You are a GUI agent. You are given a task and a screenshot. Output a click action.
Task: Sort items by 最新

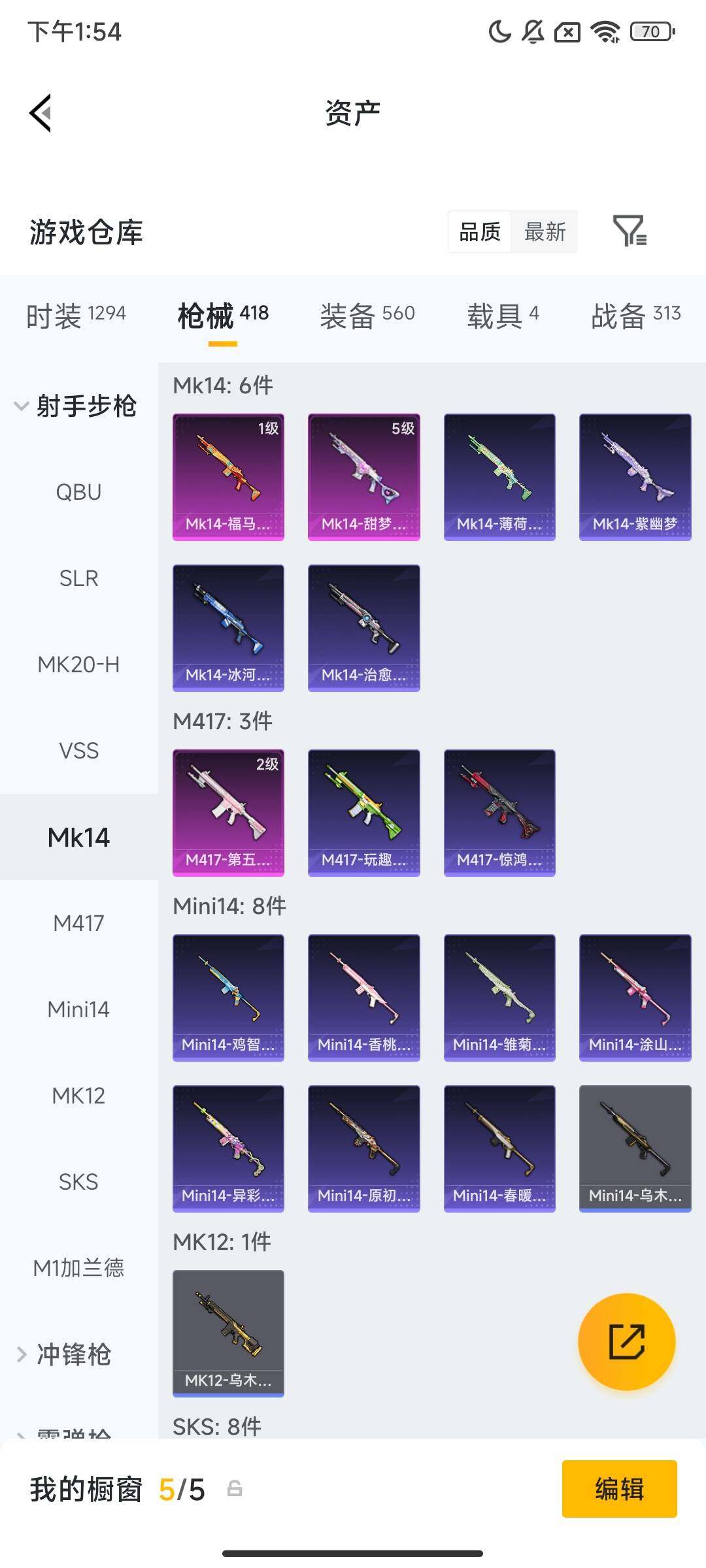click(545, 232)
